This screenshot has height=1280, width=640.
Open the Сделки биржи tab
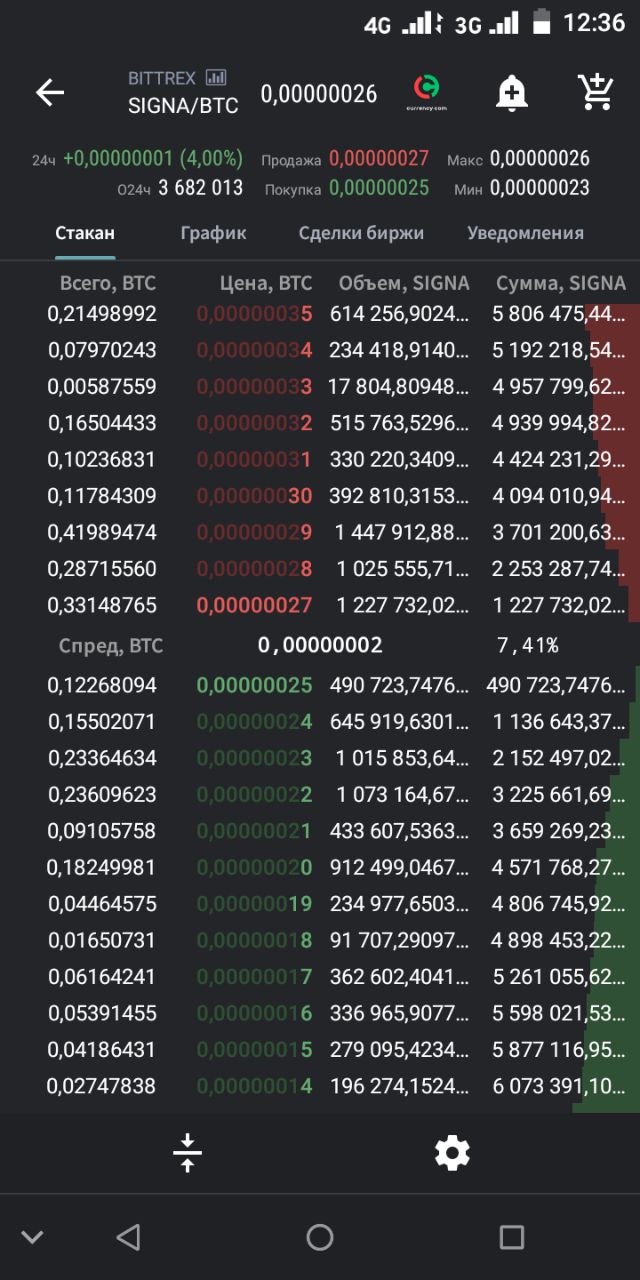(x=361, y=233)
